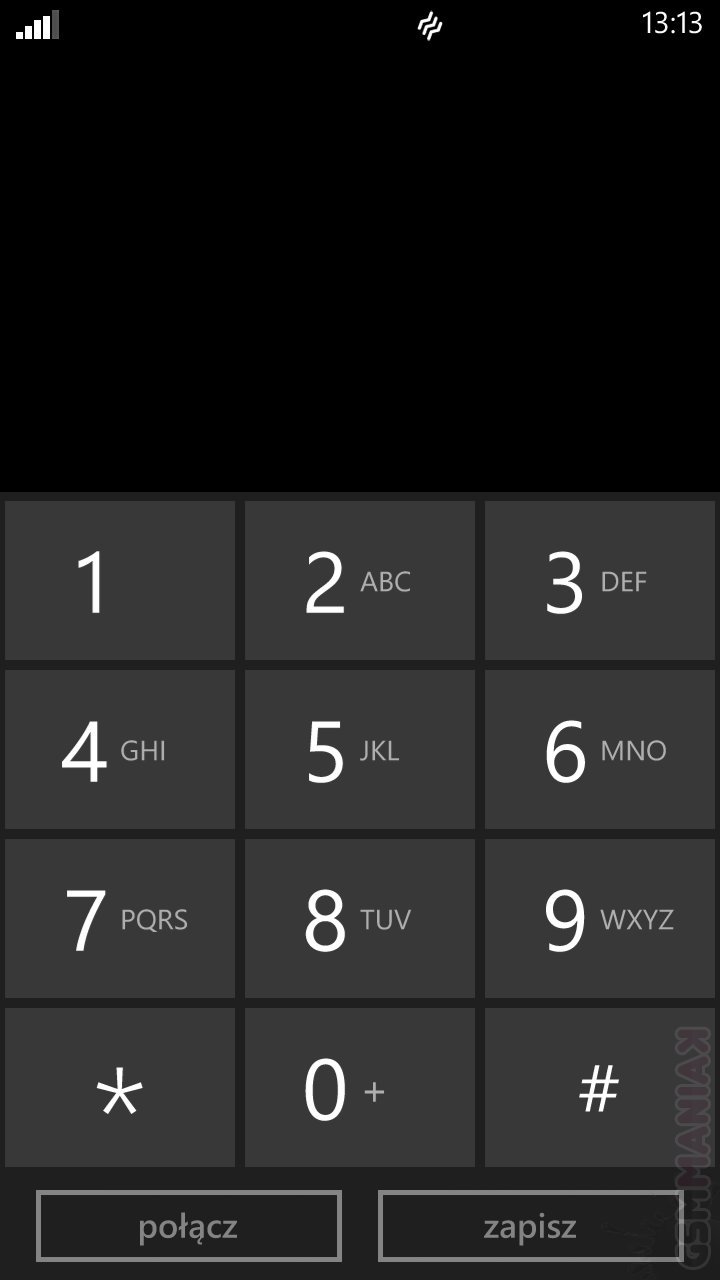
Task: Tap the hash # key
Action: (600, 1088)
